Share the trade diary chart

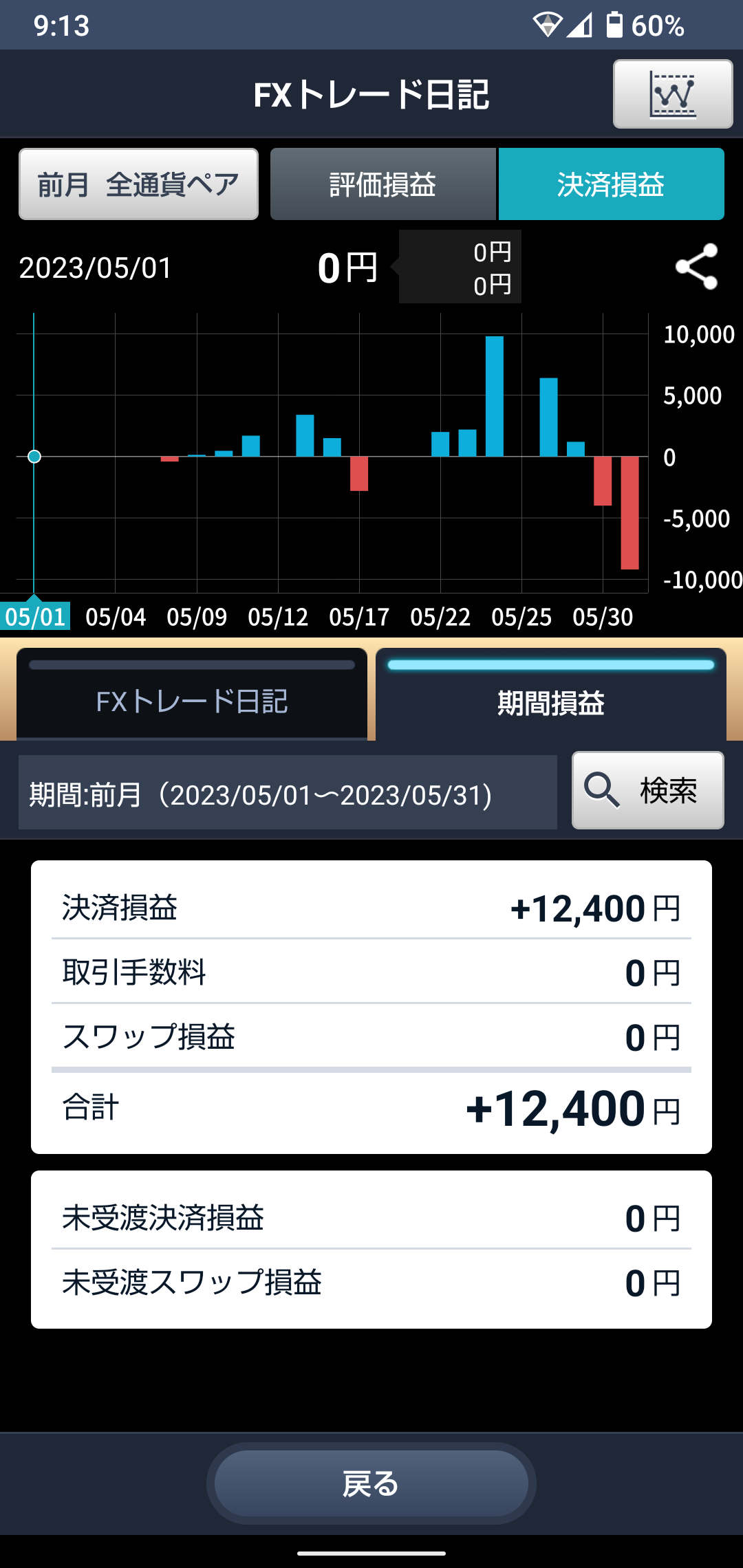pos(696,267)
